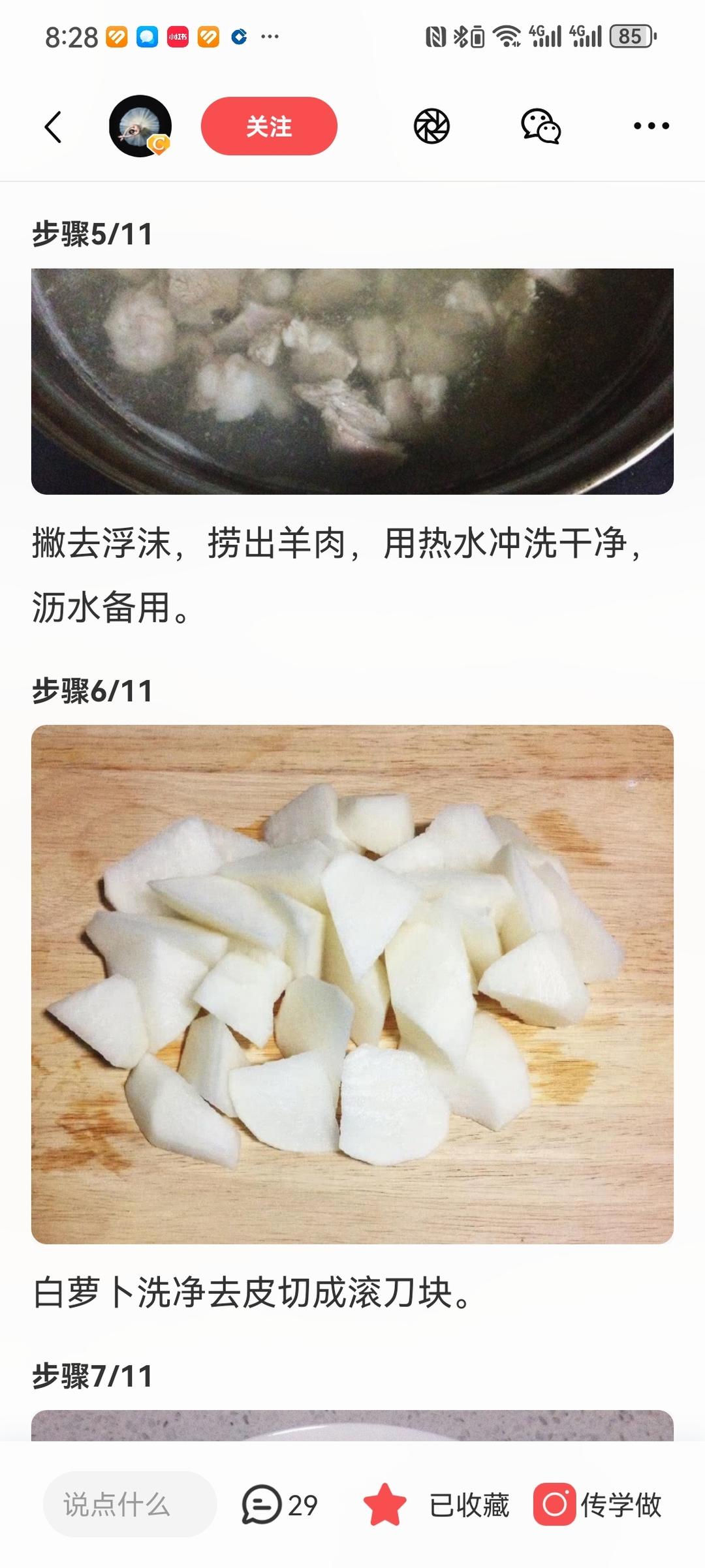
Task: Follow the author with 关注 button
Action: 269,126
